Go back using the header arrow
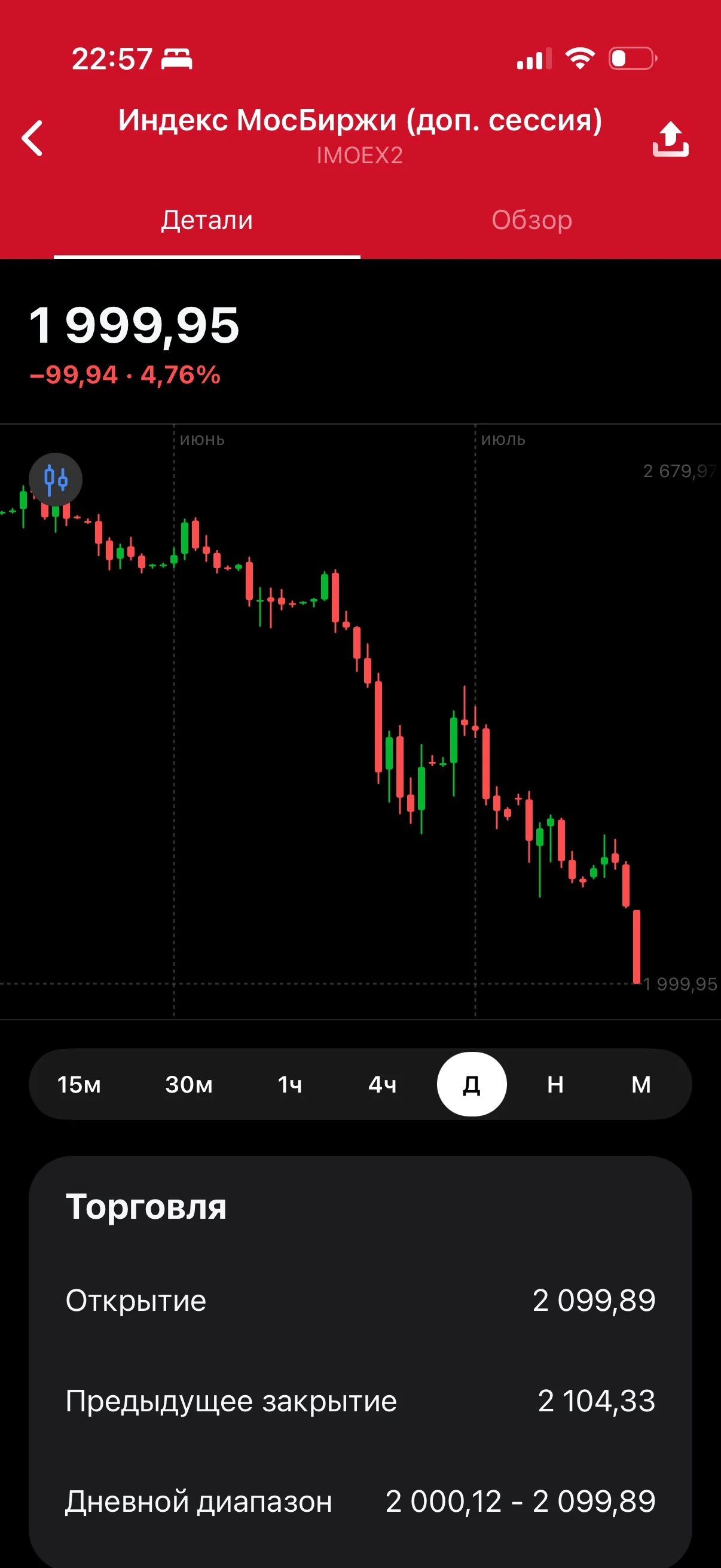The width and height of the screenshot is (721, 1568). click(x=32, y=138)
